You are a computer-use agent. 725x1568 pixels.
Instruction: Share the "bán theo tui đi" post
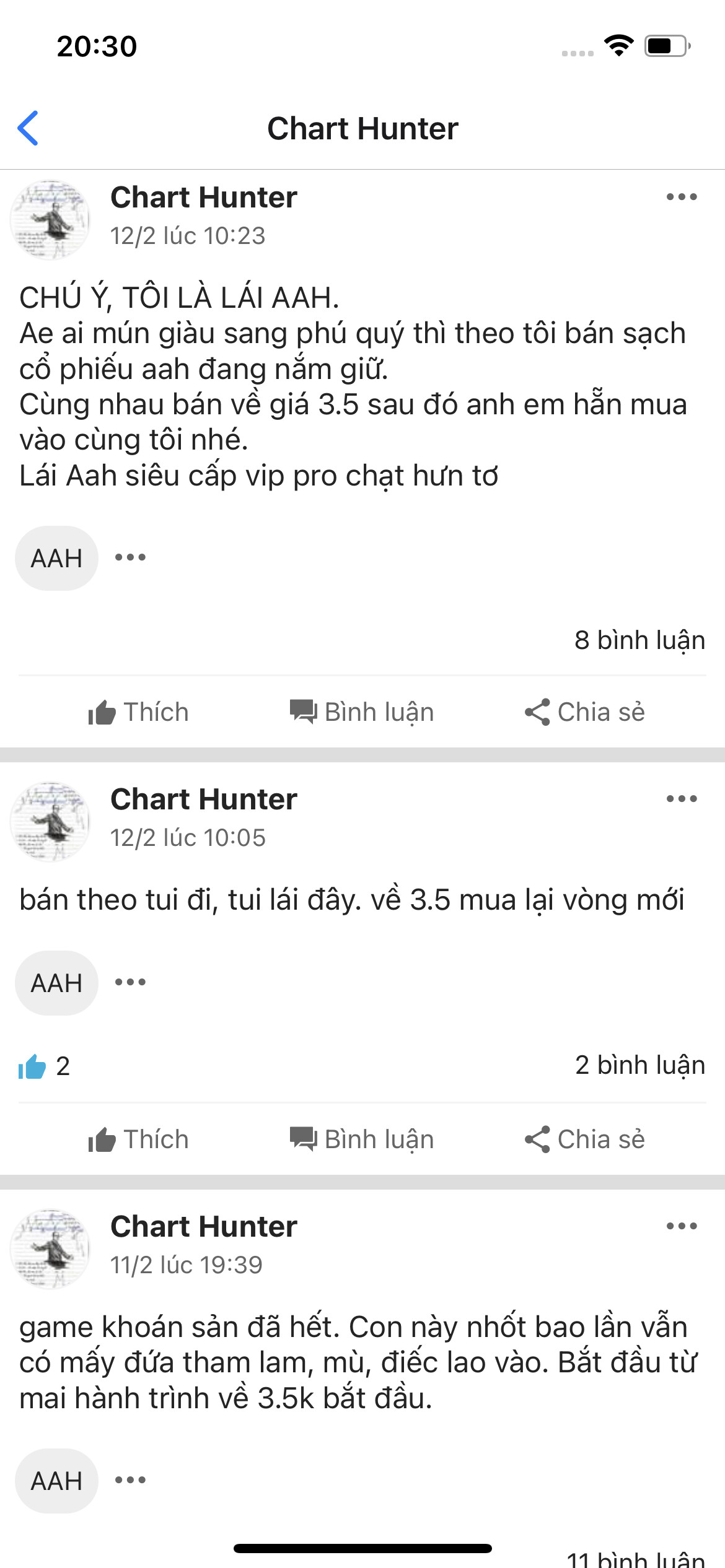(585, 1139)
